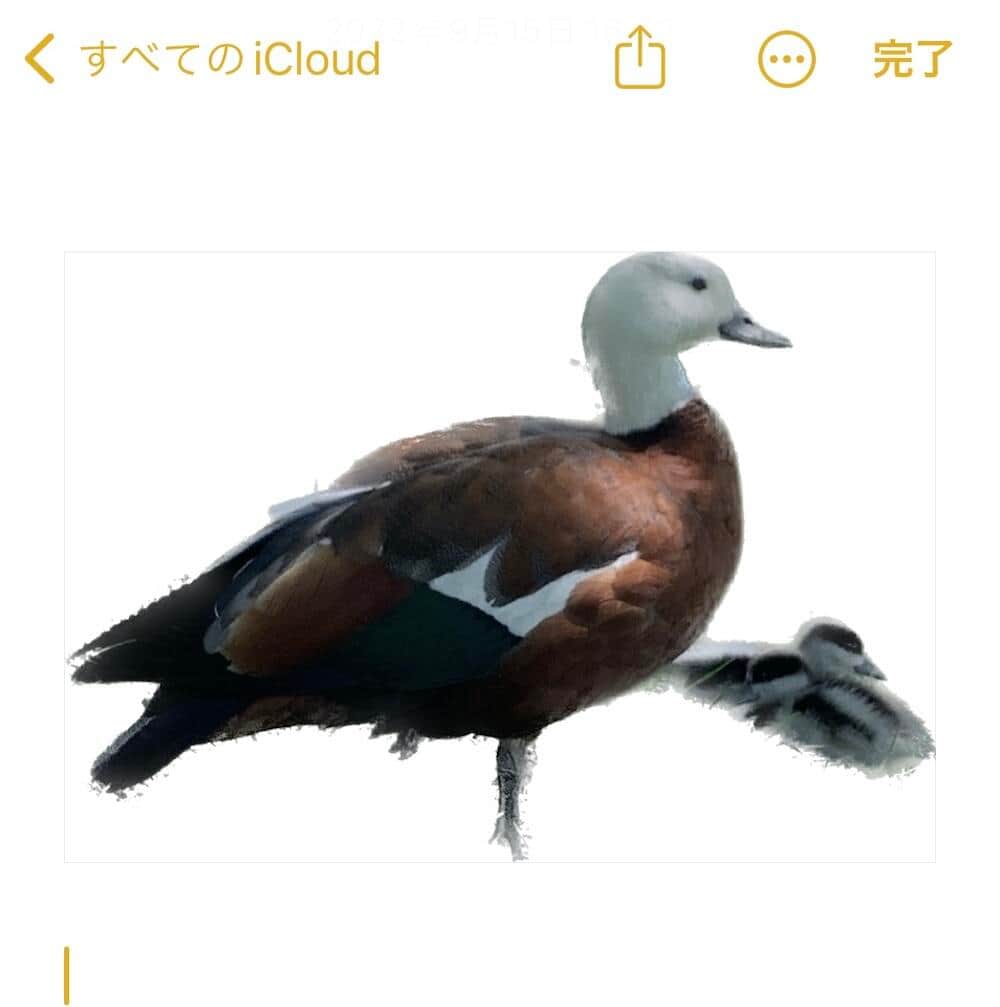
Task: Tap 完了 to finish editing
Action: point(912,60)
